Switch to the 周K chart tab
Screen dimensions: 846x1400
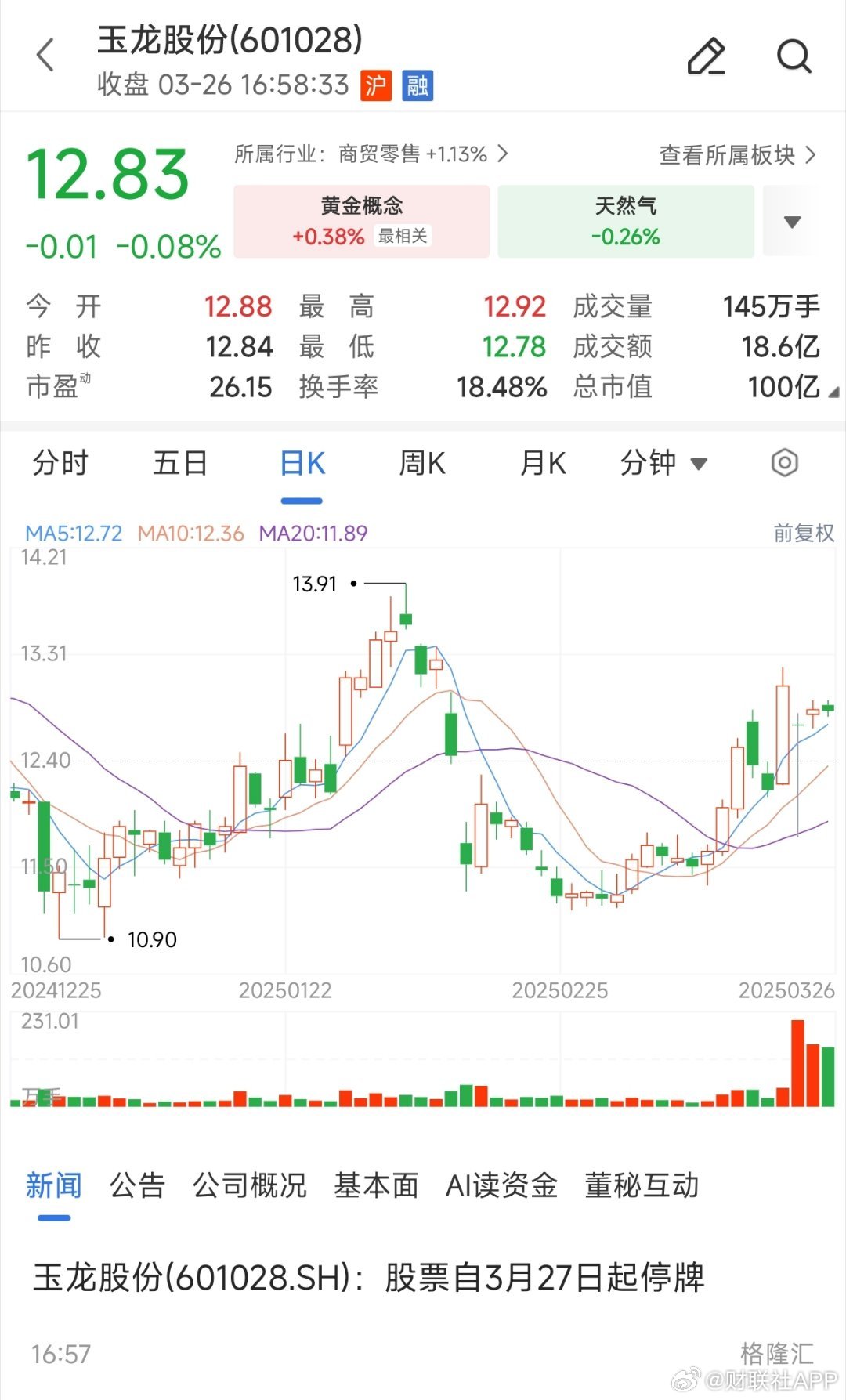(x=422, y=463)
